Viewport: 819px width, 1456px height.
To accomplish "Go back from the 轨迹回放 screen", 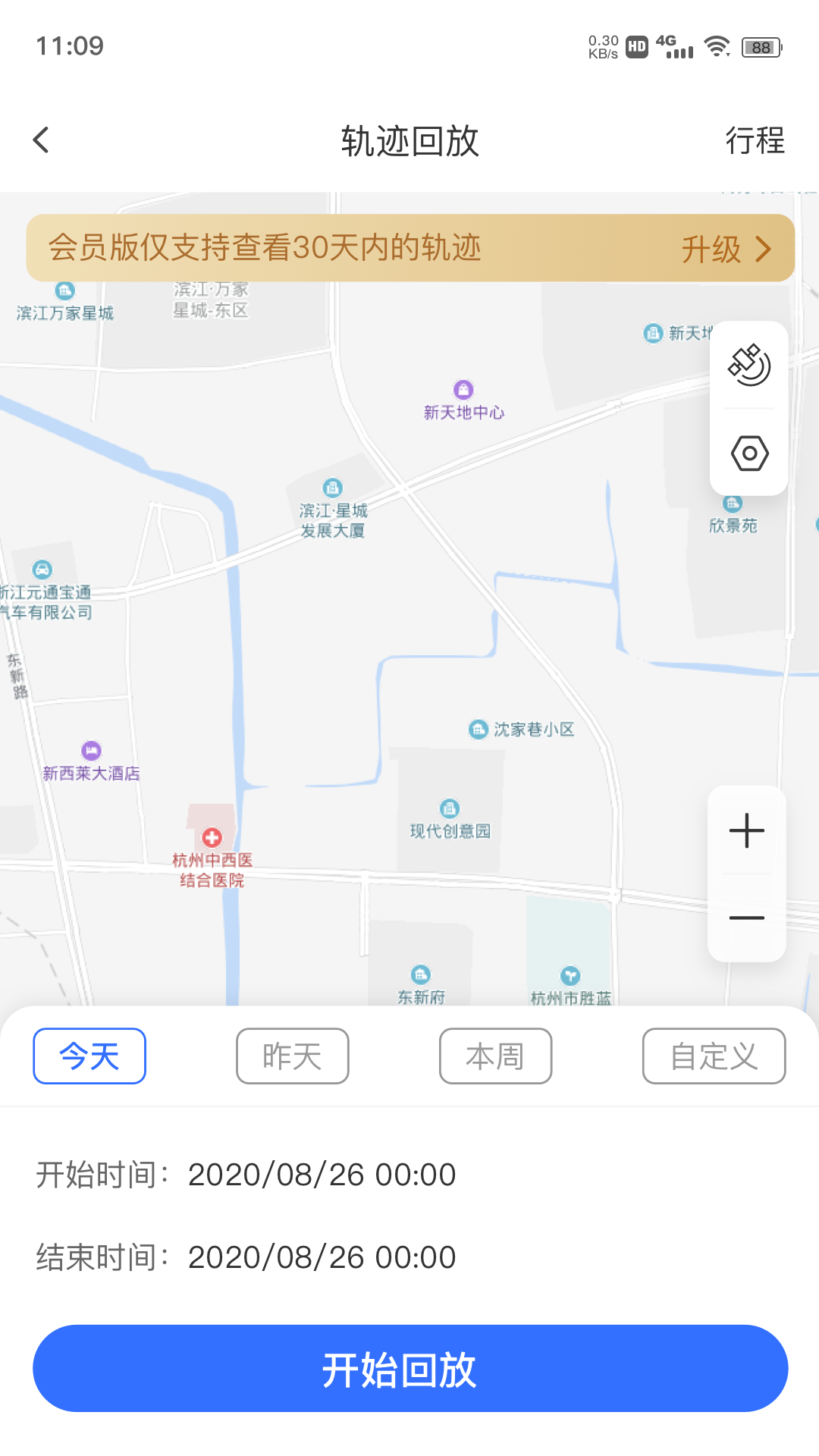I will pyautogui.click(x=42, y=140).
